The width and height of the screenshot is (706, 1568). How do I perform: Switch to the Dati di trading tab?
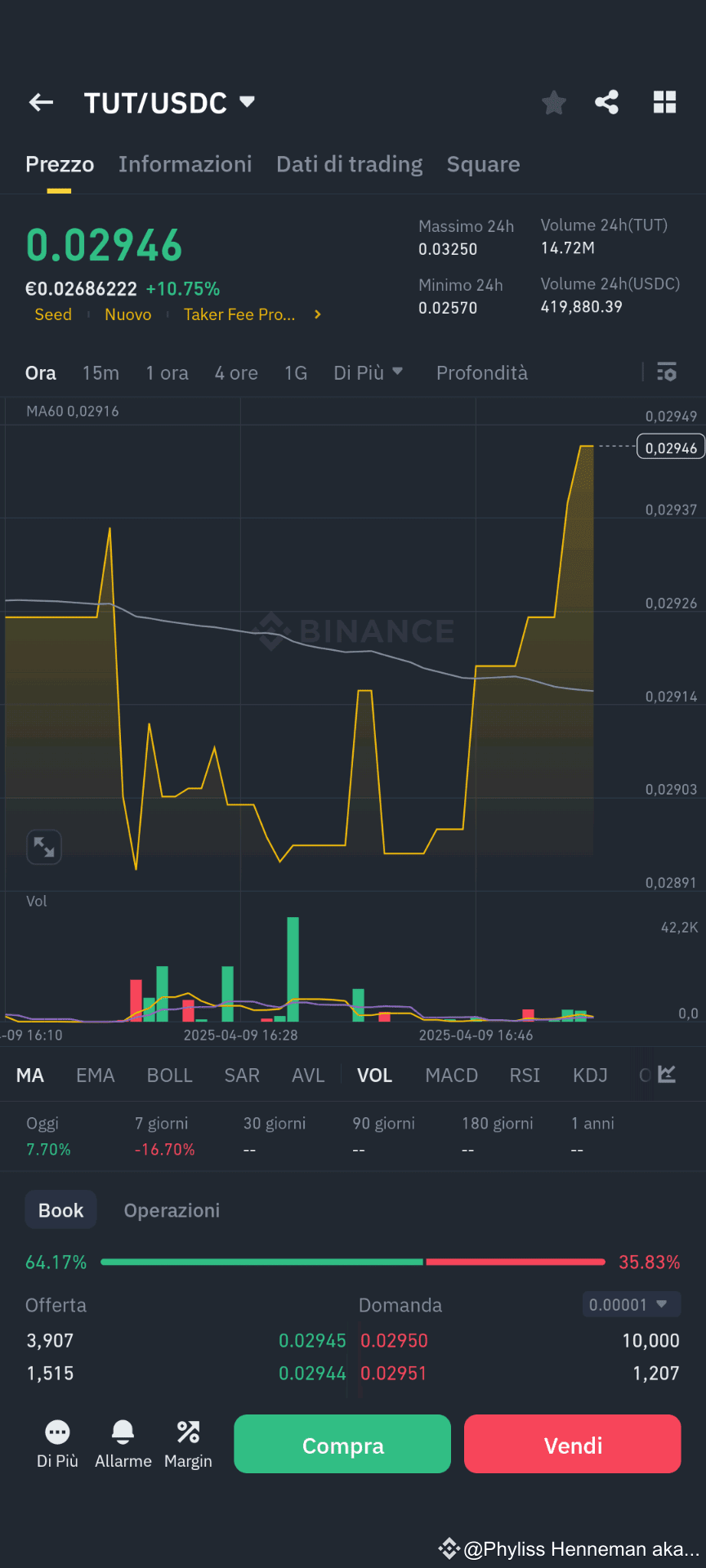click(349, 164)
